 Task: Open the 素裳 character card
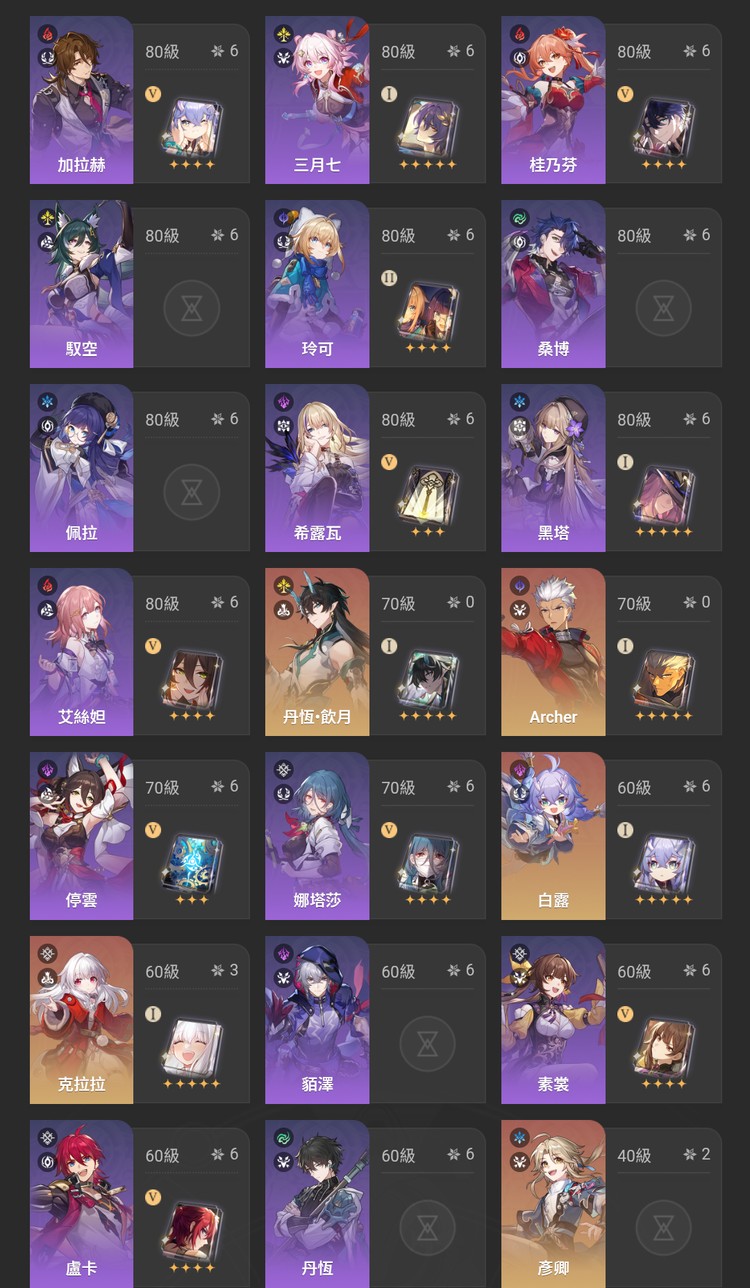(611, 1020)
